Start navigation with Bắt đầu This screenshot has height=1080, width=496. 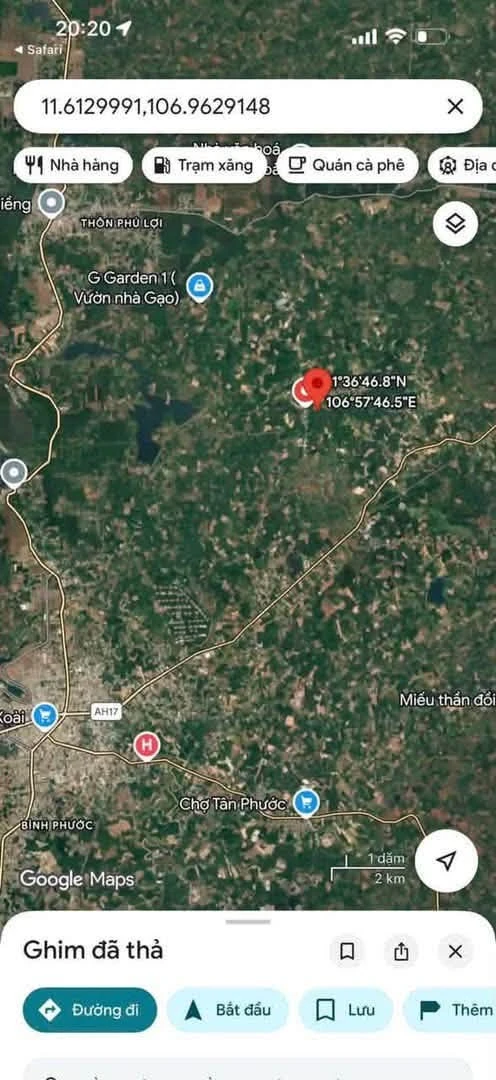click(227, 1010)
